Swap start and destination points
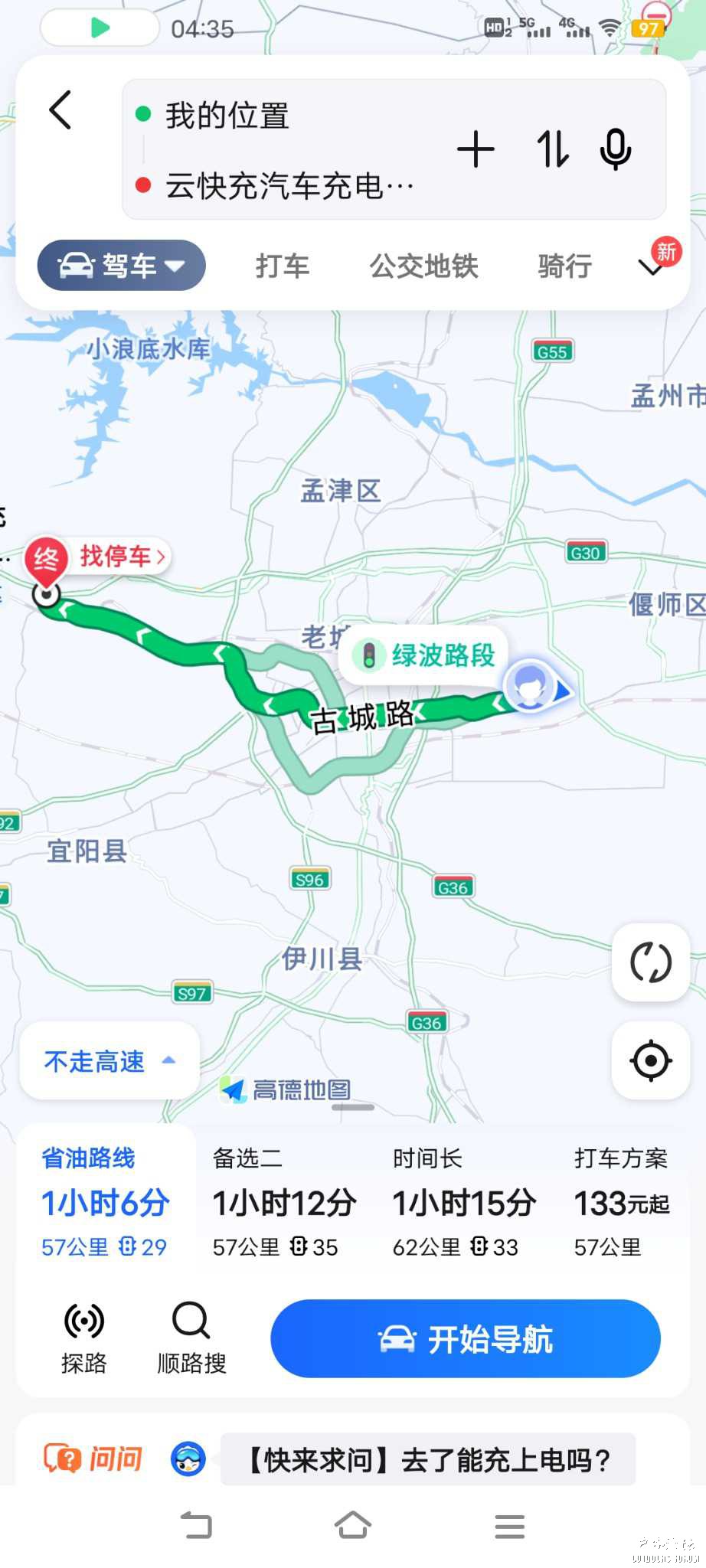This screenshot has width=706, height=1568. click(x=552, y=149)
